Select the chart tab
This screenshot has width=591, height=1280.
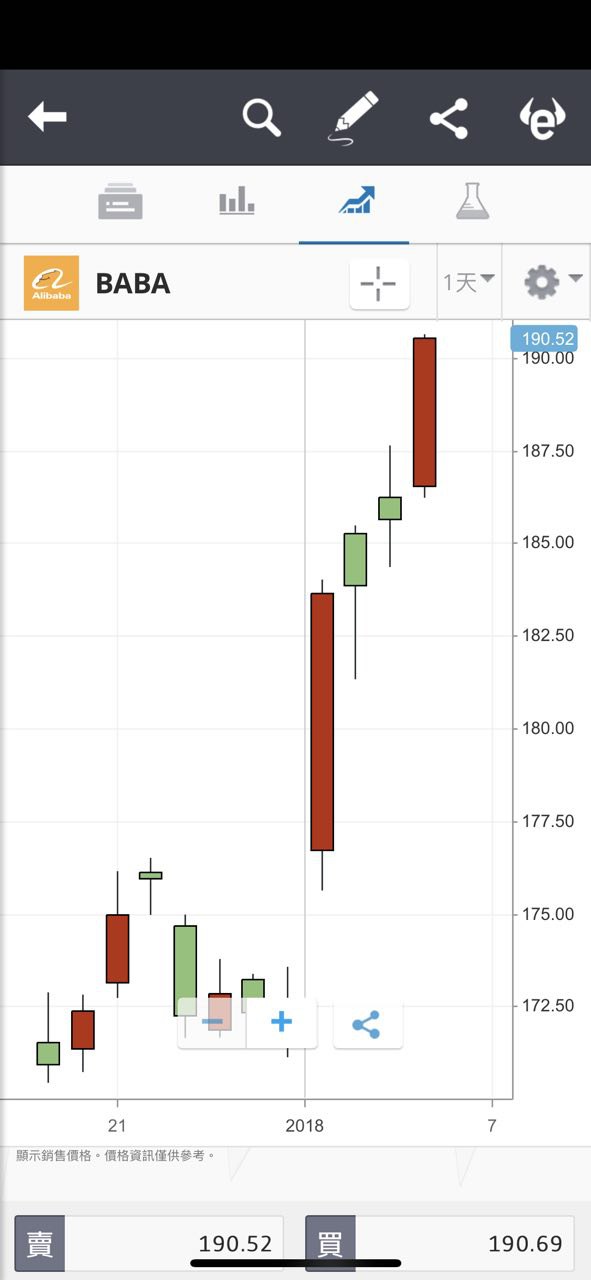355,201
